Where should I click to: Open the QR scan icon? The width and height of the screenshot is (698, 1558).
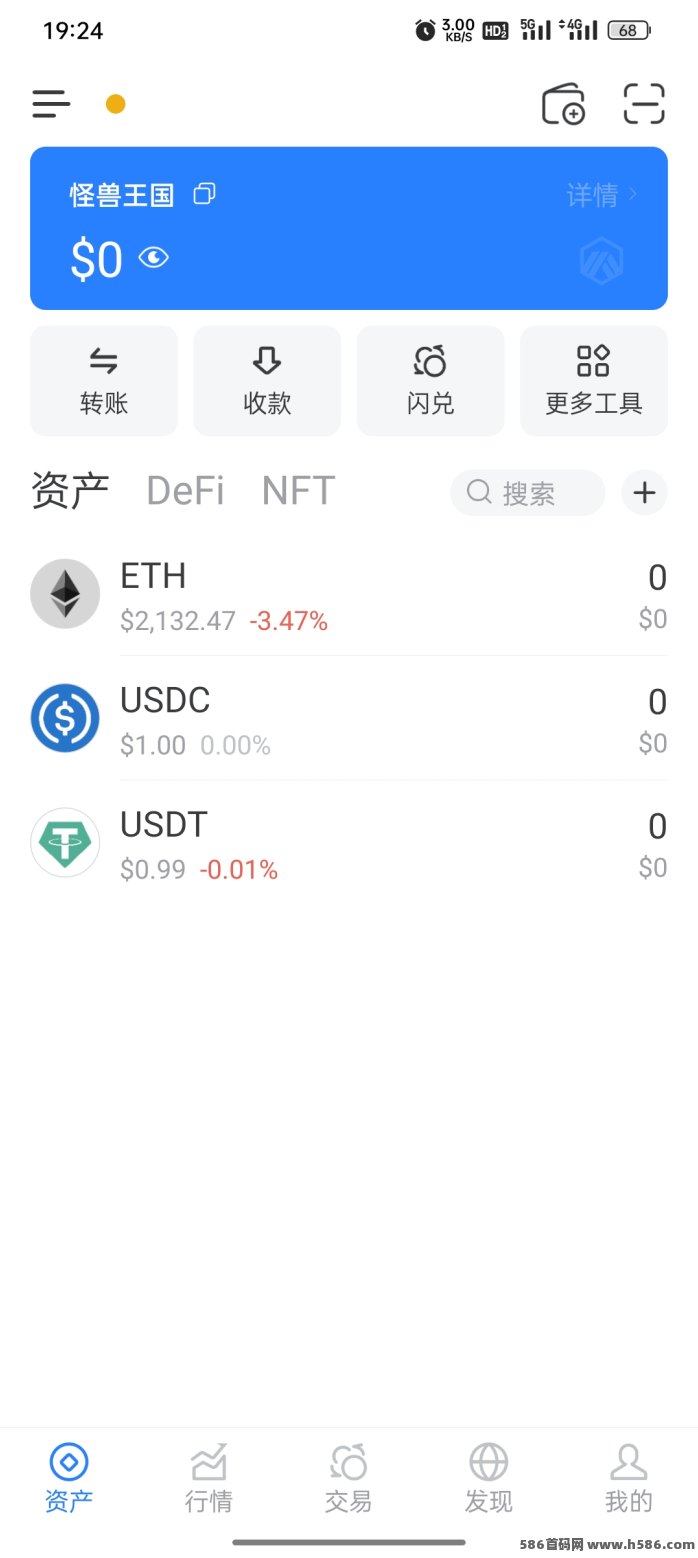(x=644, y=104)
